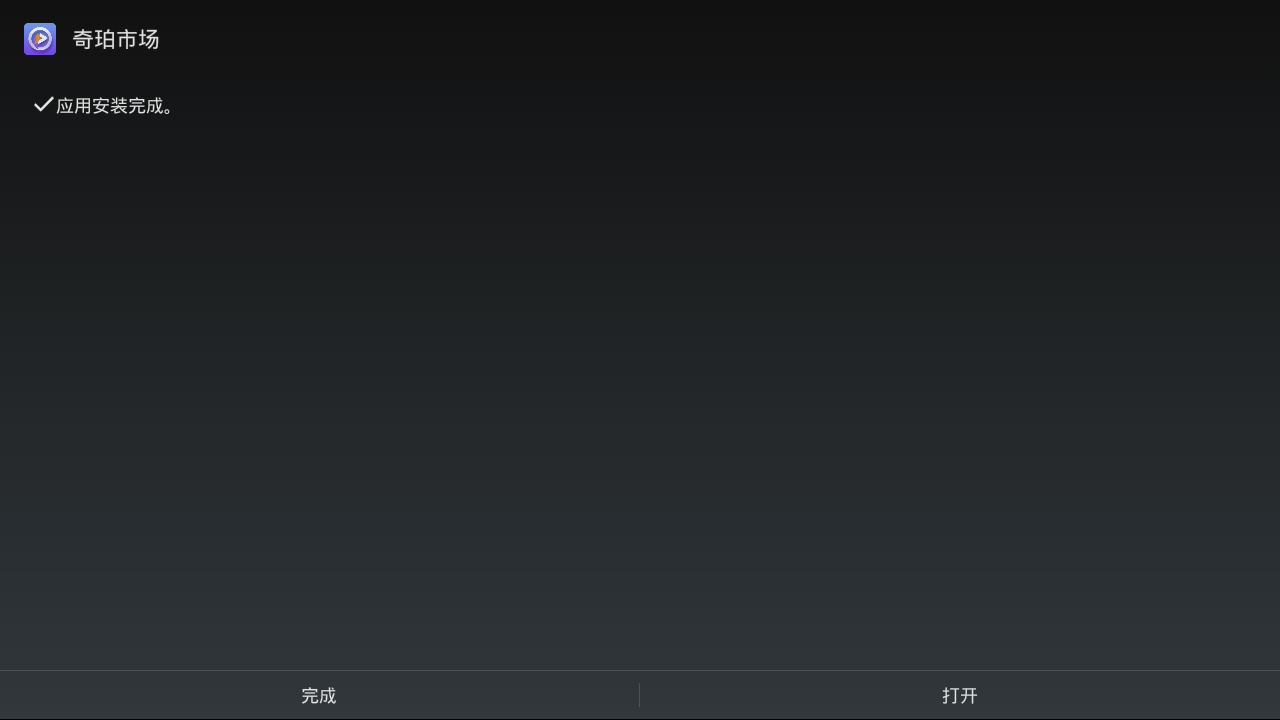Tap 完成 to finish installation
Image resolution: width=1280 pixels, height=720 pixels.
319,695
